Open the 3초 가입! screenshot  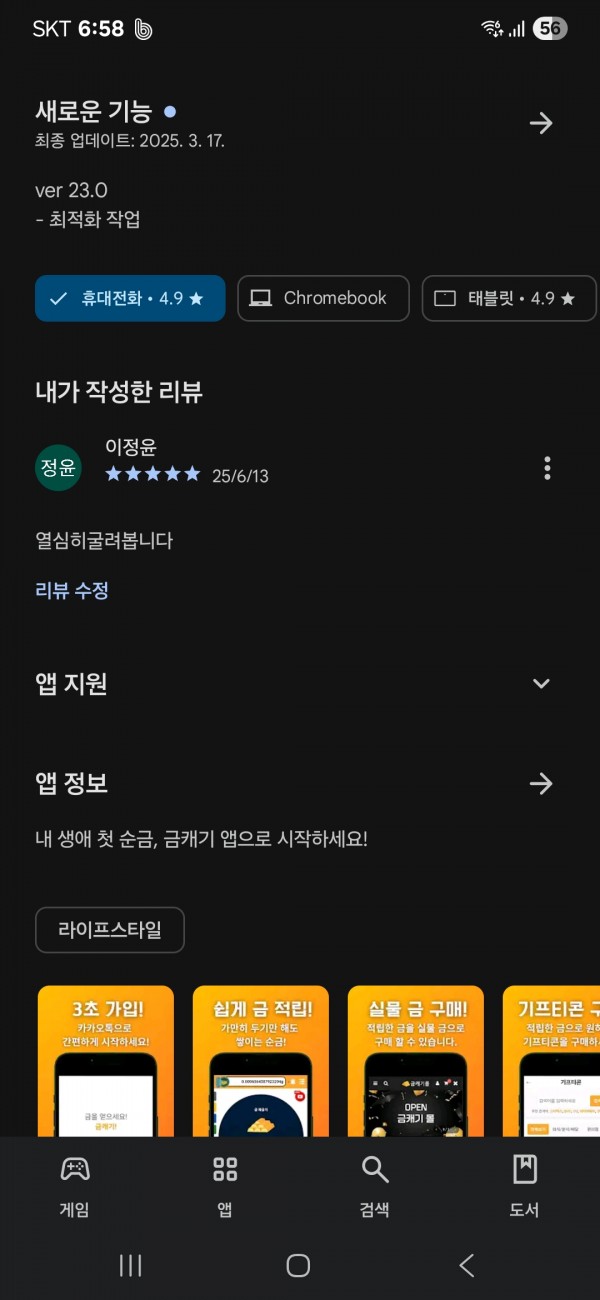click(106, 1060)
